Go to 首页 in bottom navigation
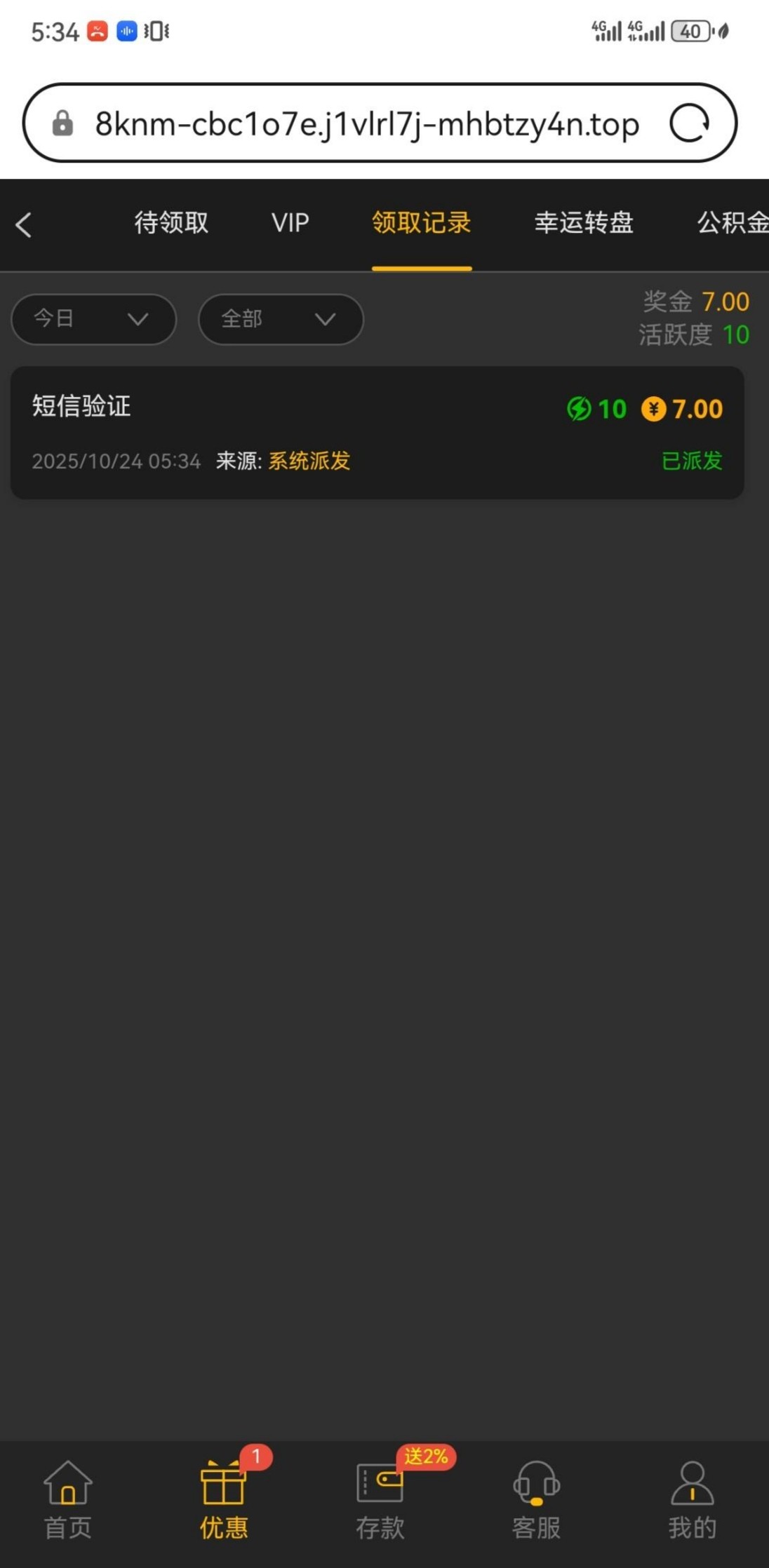769x1568 pixels. tap(68, 1501)
